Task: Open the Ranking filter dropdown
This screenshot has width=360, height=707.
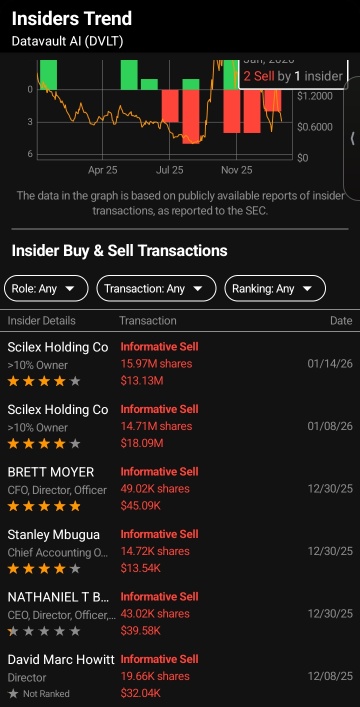Action: click(x=275, y=288)
